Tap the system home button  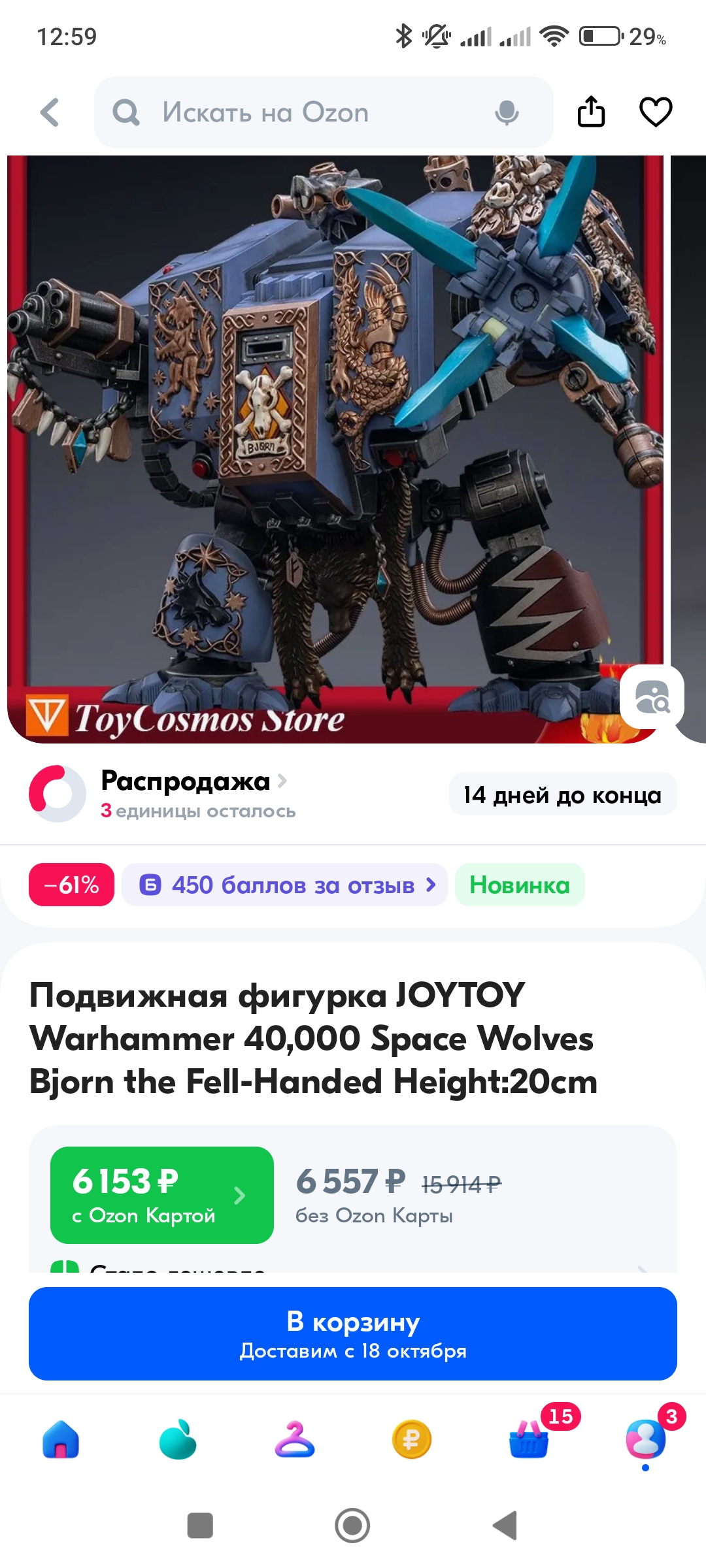click(x=352, y=1526)
